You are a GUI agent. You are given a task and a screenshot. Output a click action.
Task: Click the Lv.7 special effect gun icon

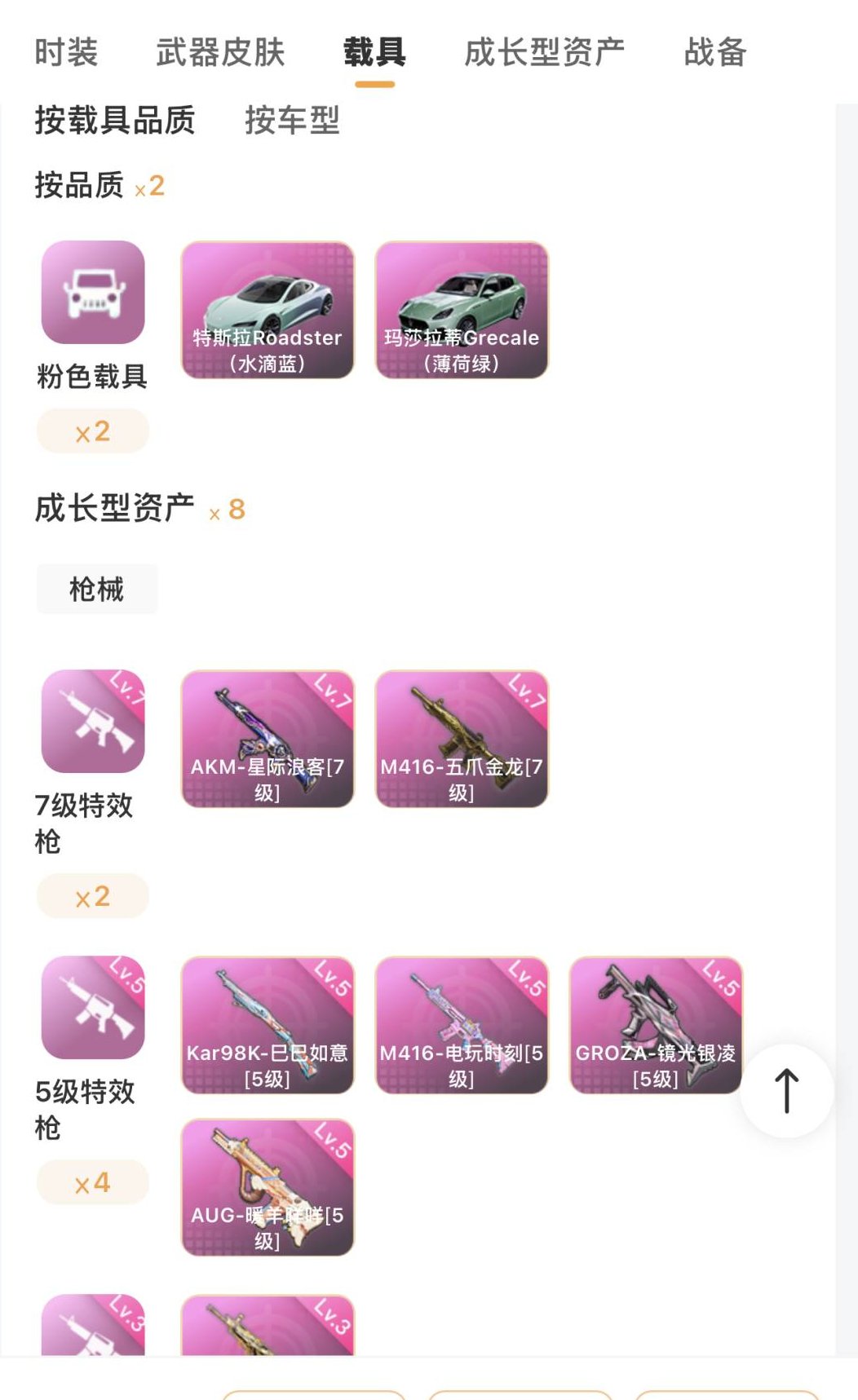[92, 722]
